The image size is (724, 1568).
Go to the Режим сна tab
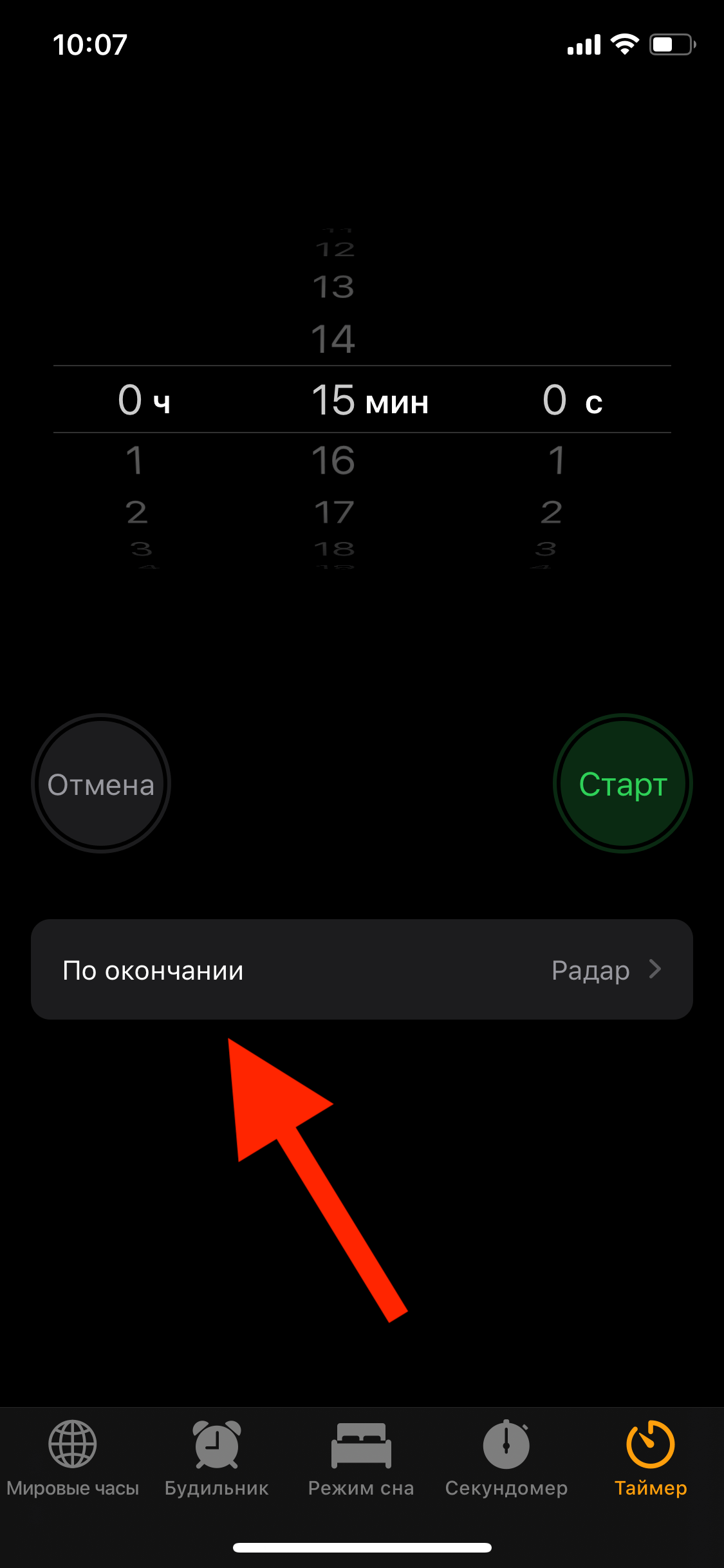[361, 1459]
